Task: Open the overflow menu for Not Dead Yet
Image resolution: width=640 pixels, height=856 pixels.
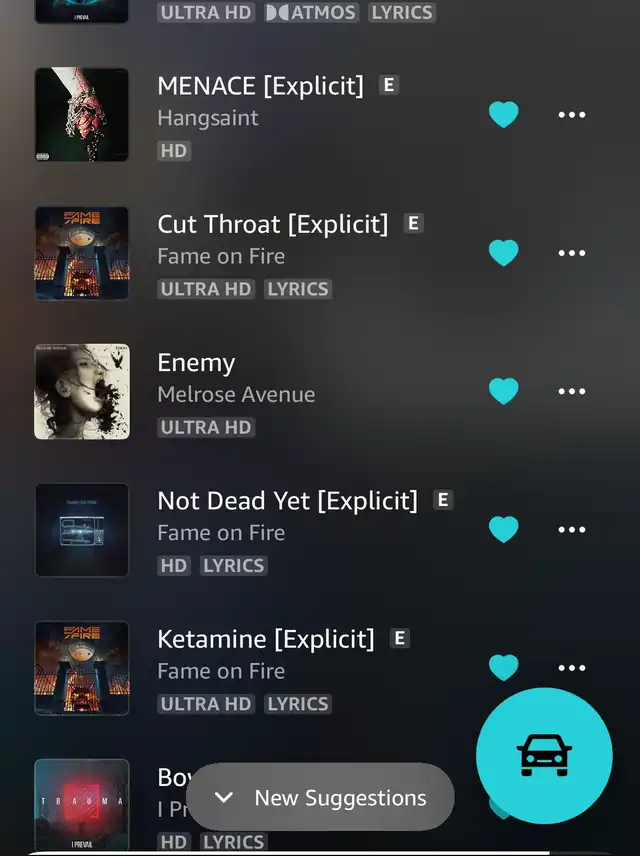Action: 572,529
